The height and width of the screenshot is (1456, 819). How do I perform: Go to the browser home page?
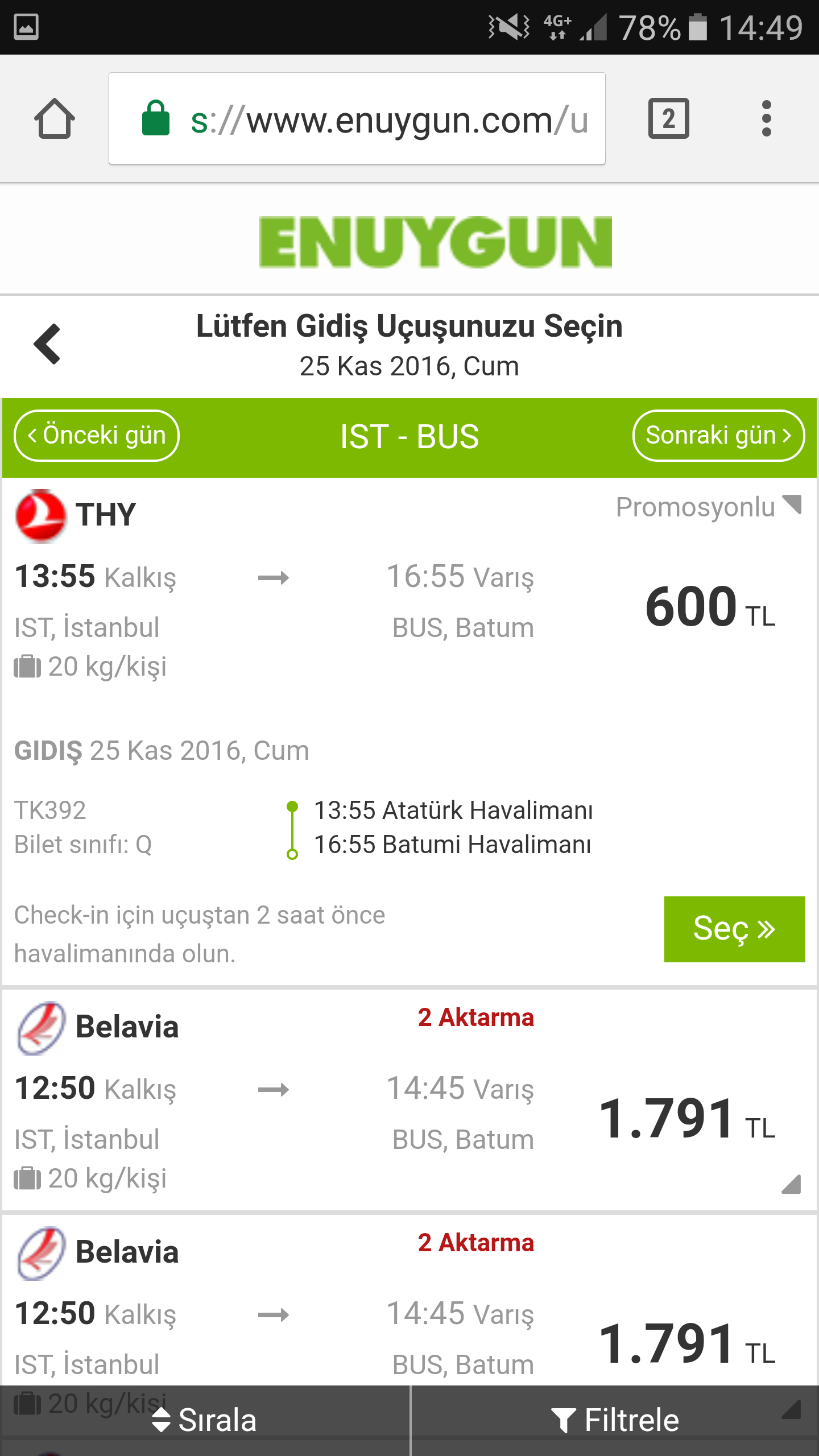tap(55, 118)
